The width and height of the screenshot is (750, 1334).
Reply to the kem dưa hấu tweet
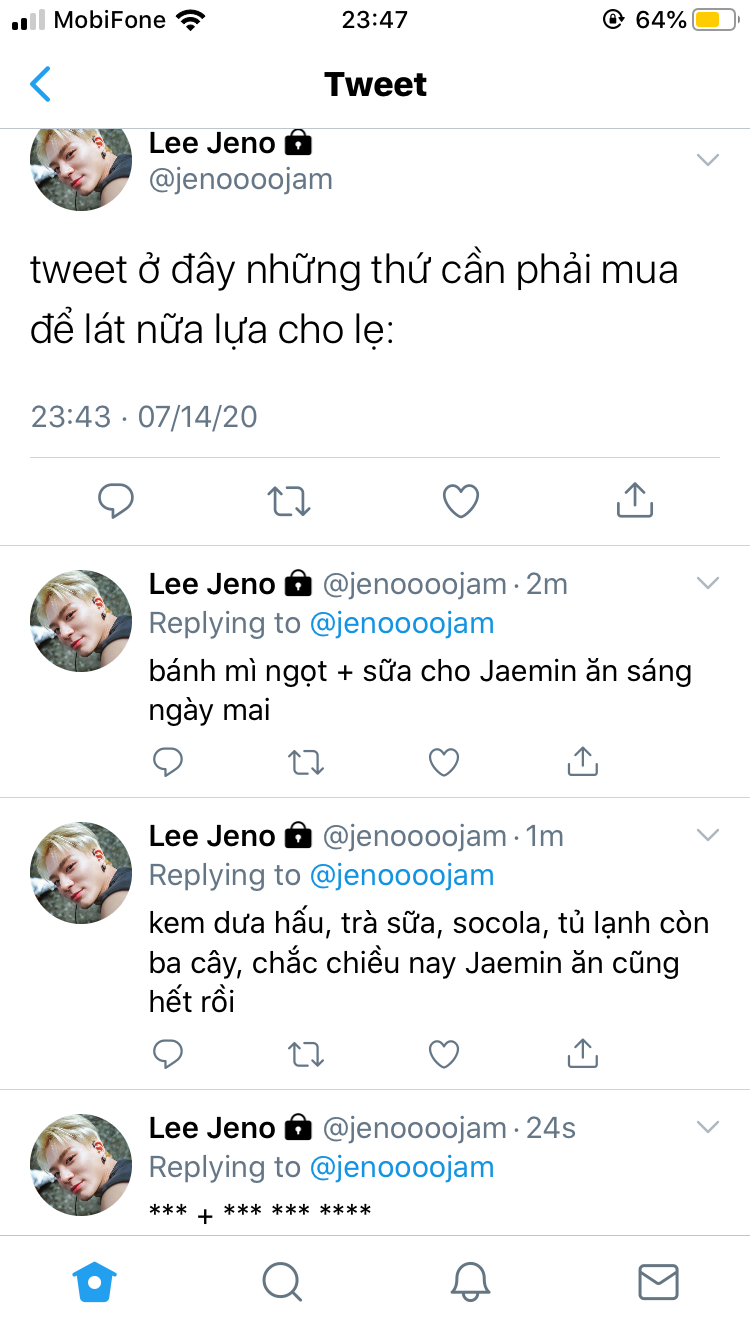[168, 1053]
